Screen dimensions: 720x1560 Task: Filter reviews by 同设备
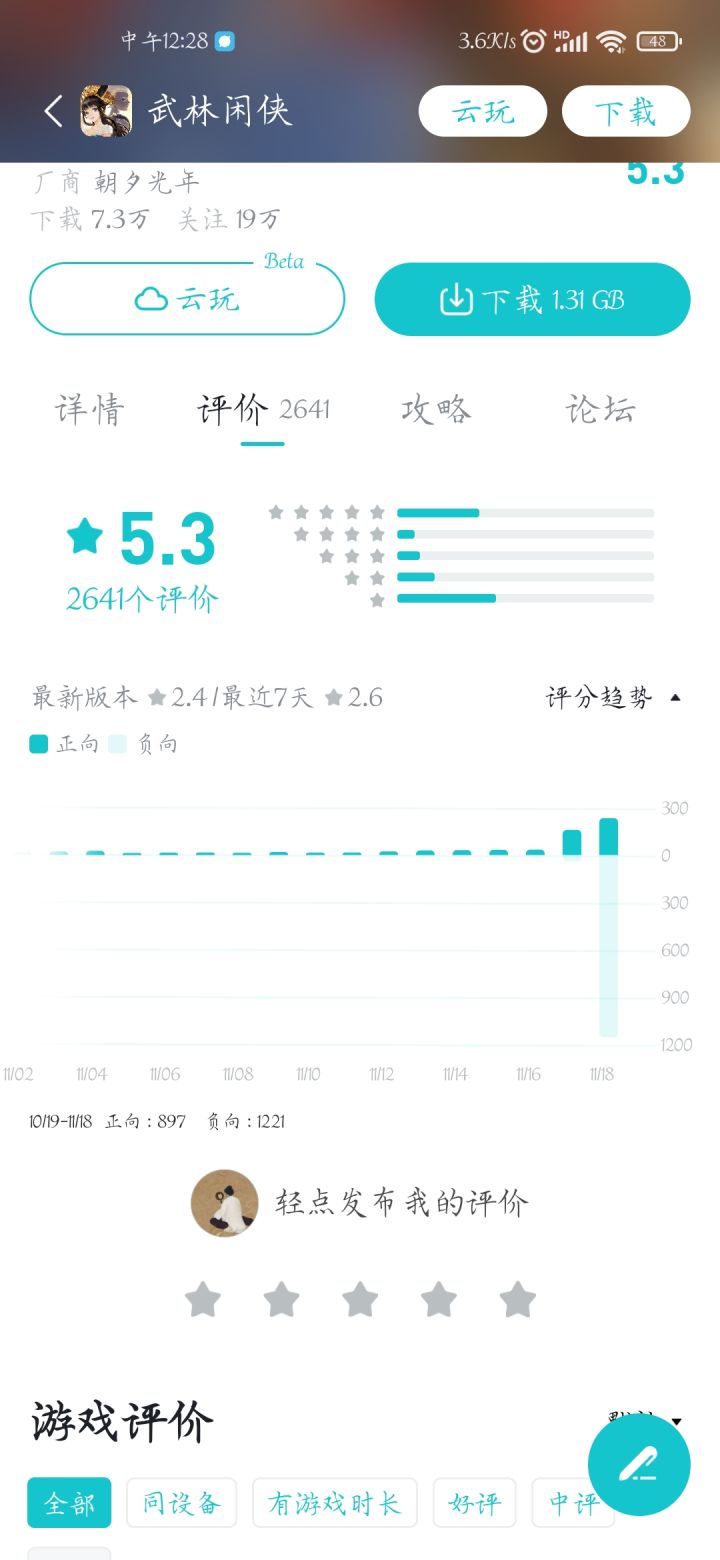(x=182, y=1503)
